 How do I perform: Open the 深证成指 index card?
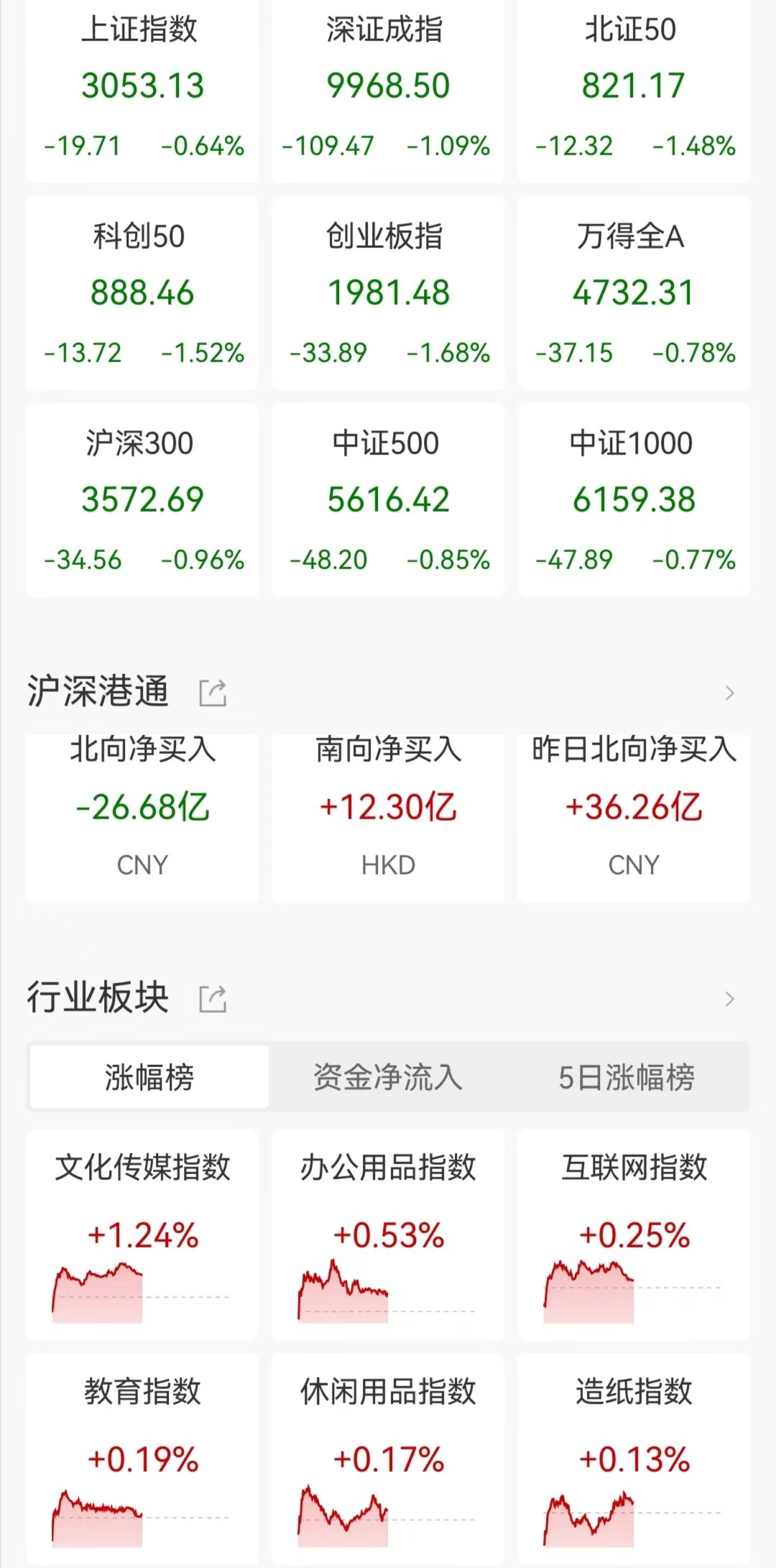[x=388, y=90]
